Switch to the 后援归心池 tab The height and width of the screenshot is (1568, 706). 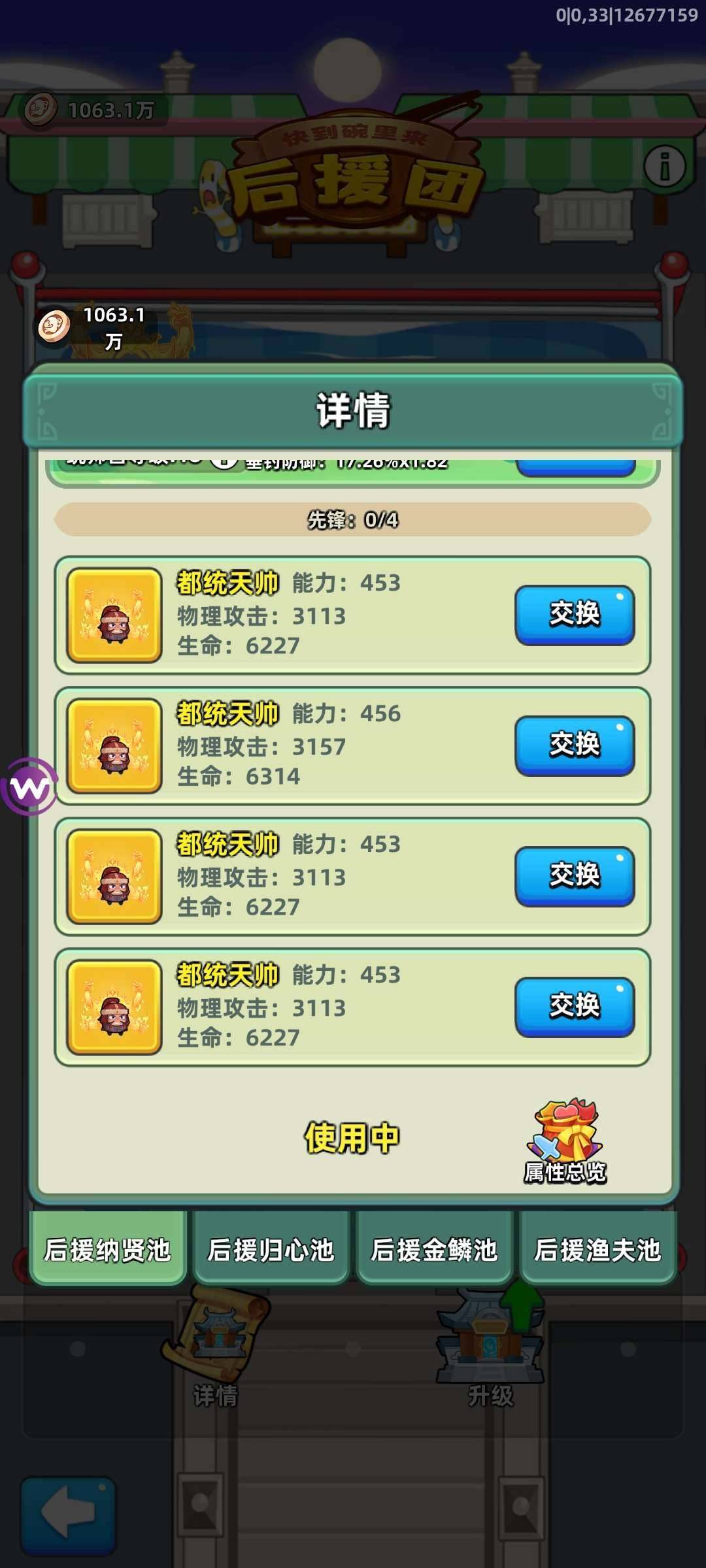coord(271,1249)
